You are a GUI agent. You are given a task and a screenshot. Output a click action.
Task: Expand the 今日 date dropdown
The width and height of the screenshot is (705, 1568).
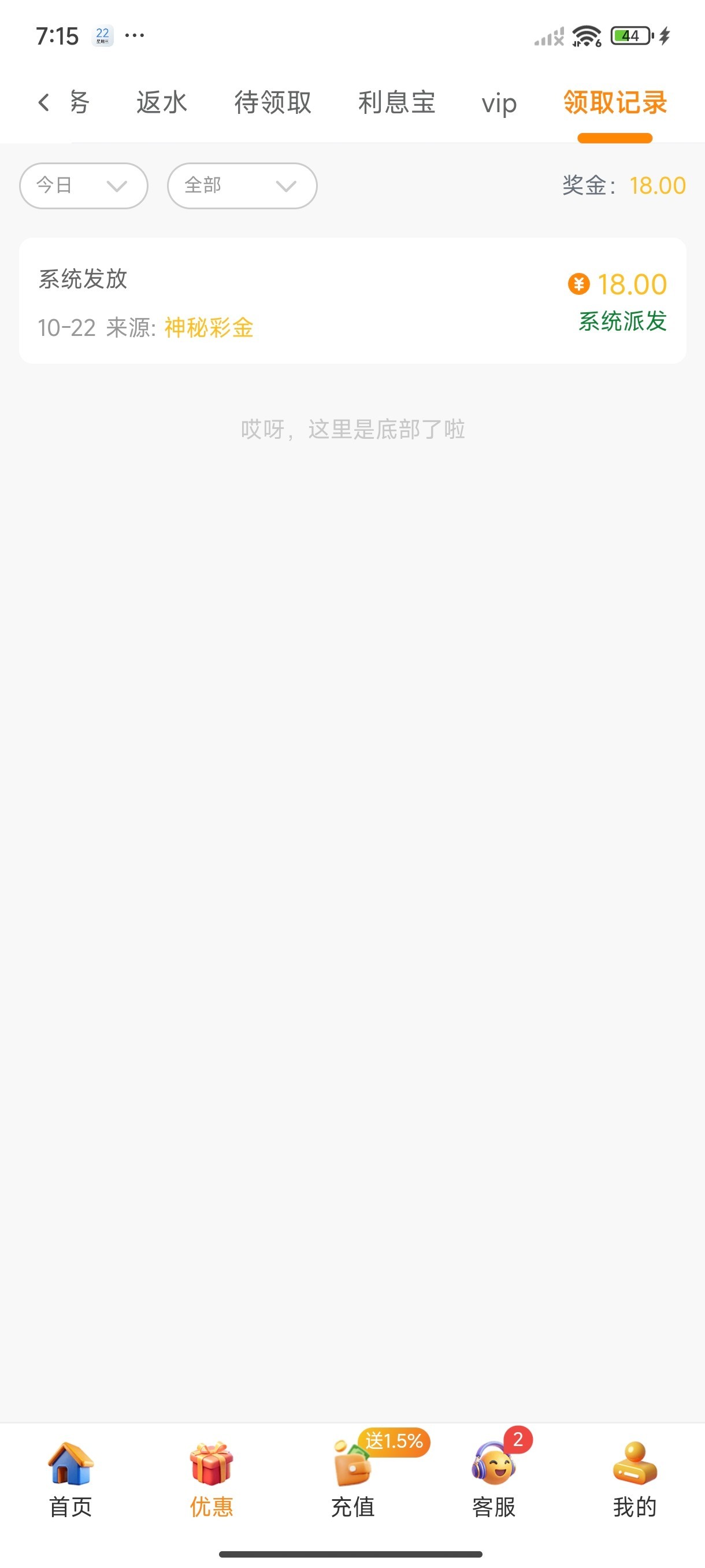click(83, 186)
